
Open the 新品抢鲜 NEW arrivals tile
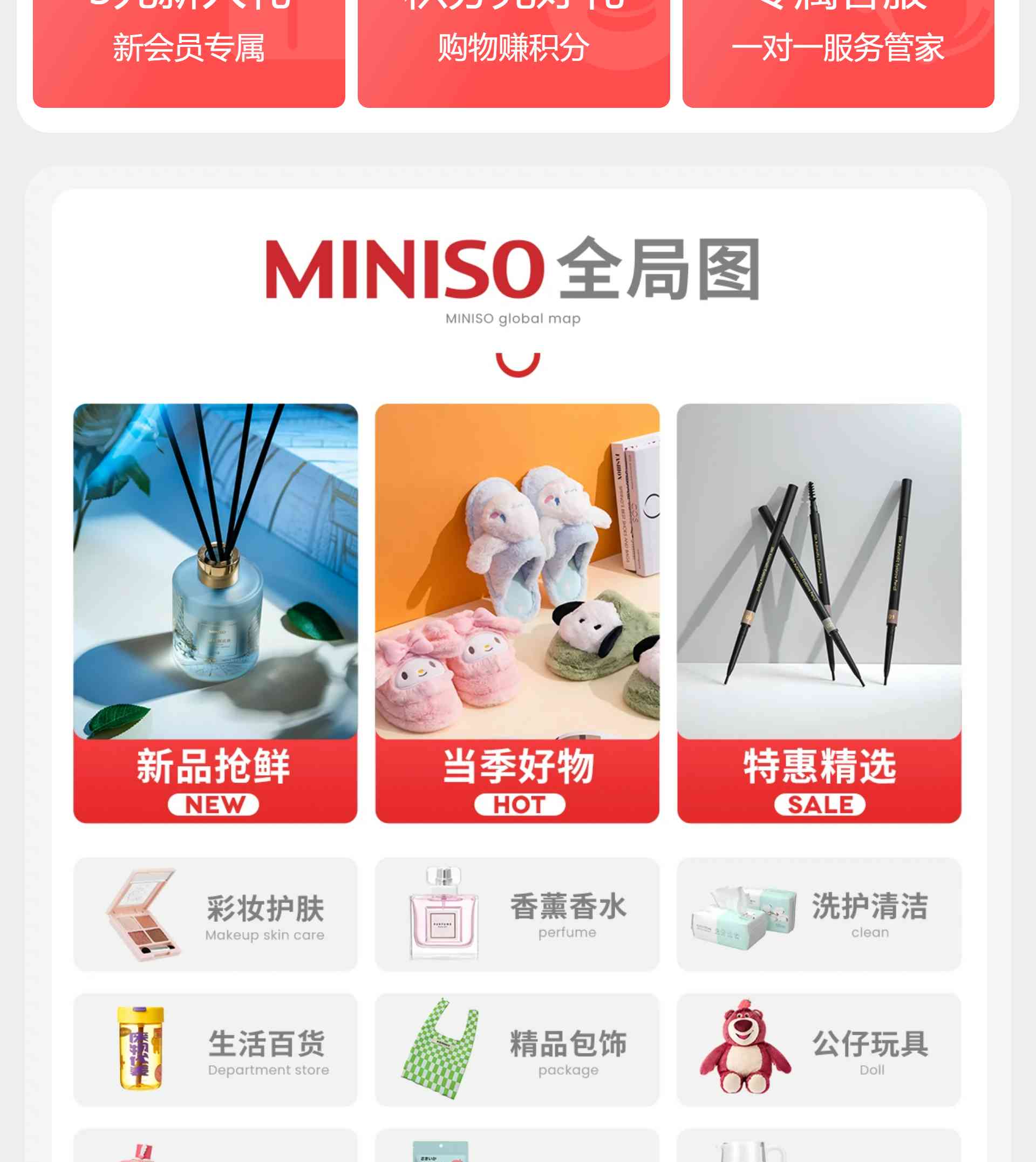[x=215, y=613]
